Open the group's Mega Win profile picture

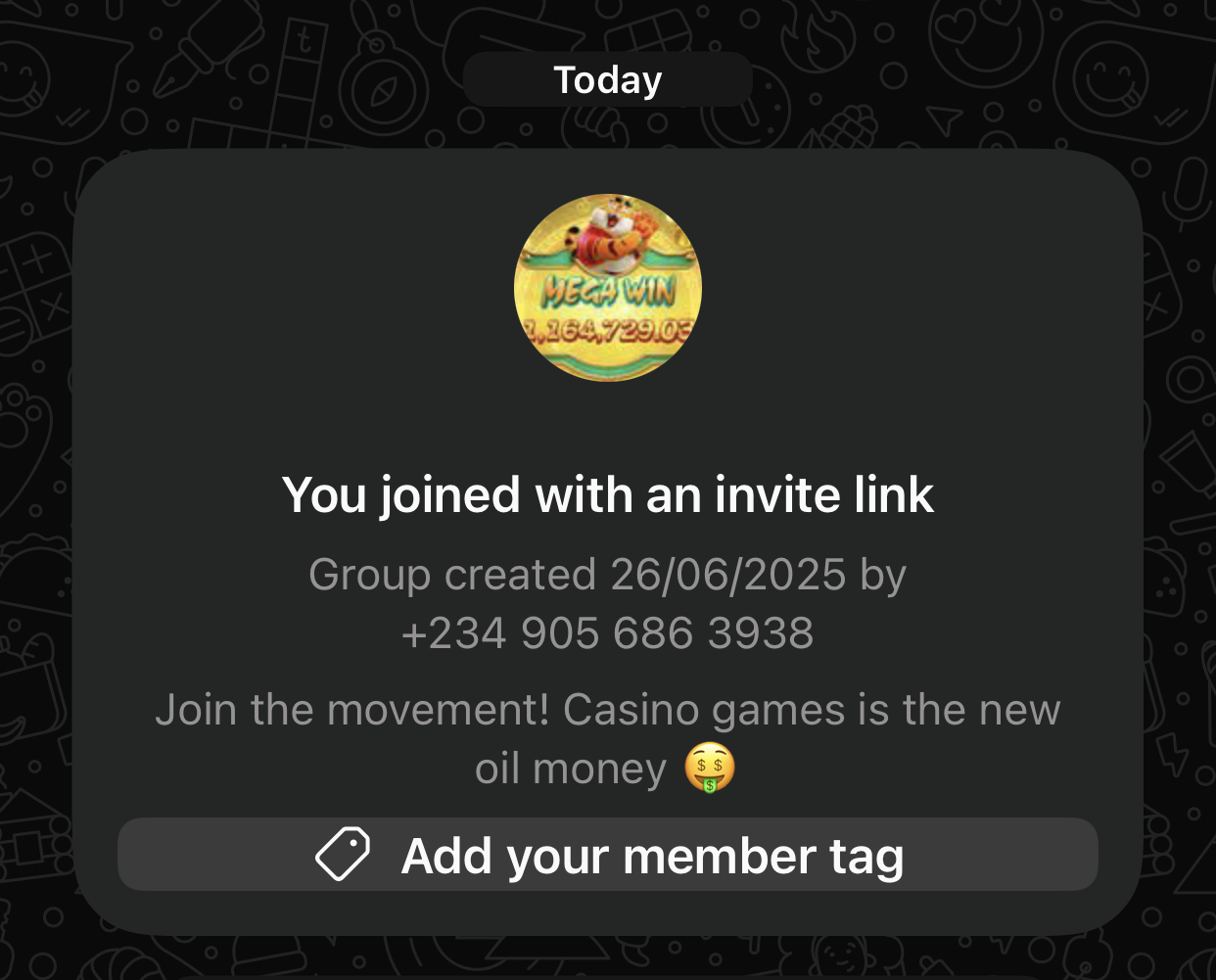coord(608,288)
